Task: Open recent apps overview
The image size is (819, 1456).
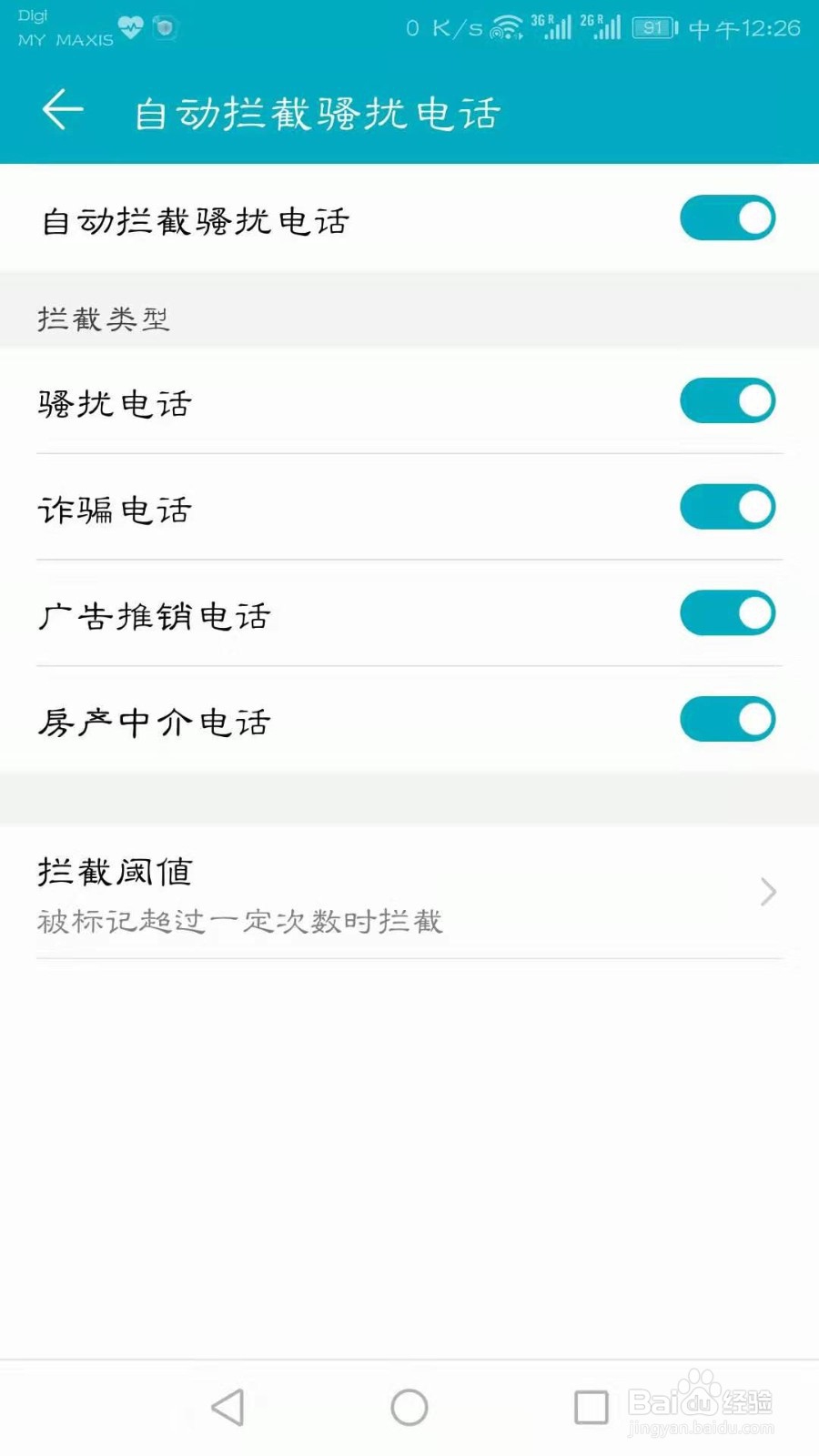Action: coord(591,1407)
